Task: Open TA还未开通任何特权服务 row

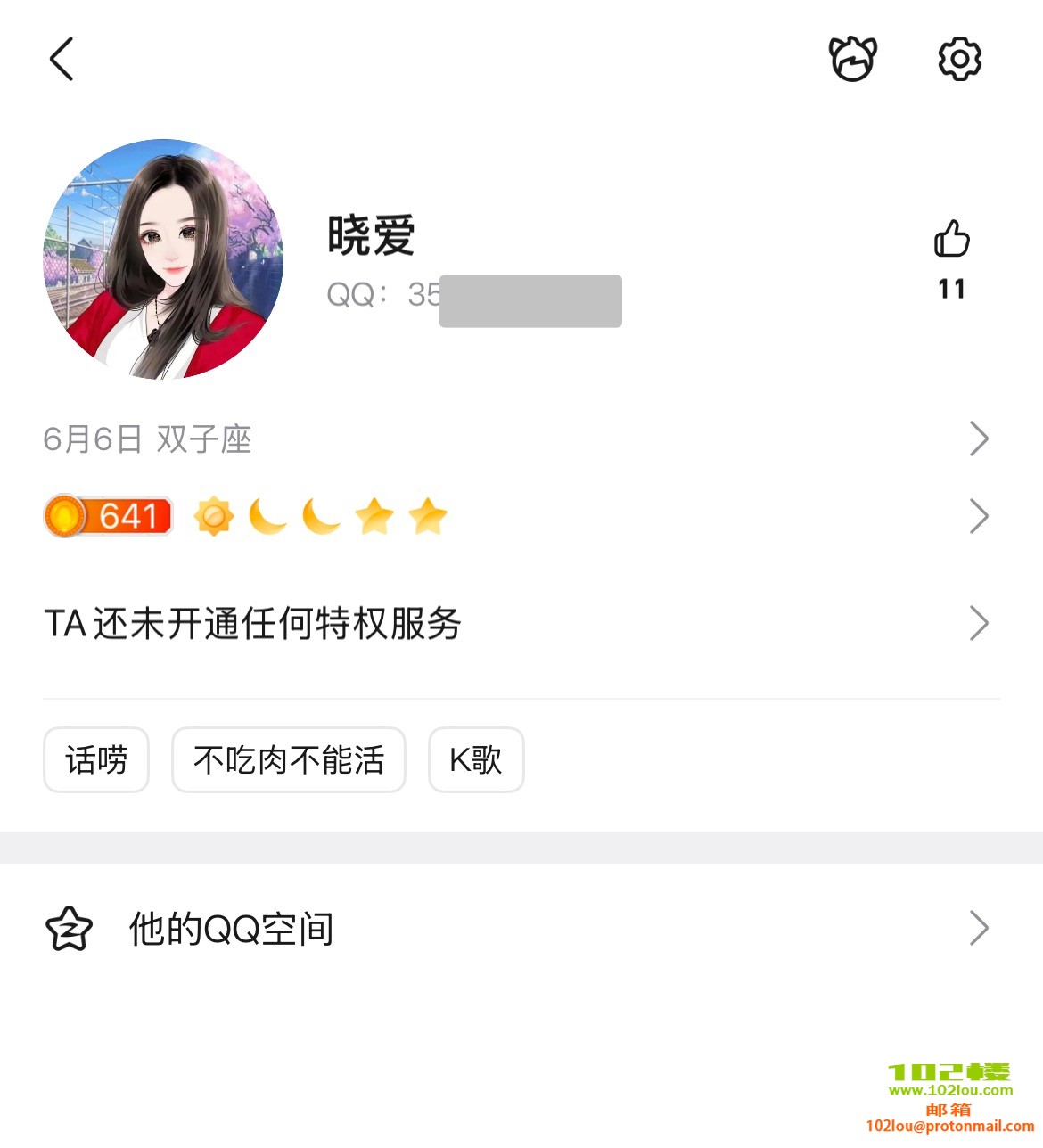Action: coord(517,623)
